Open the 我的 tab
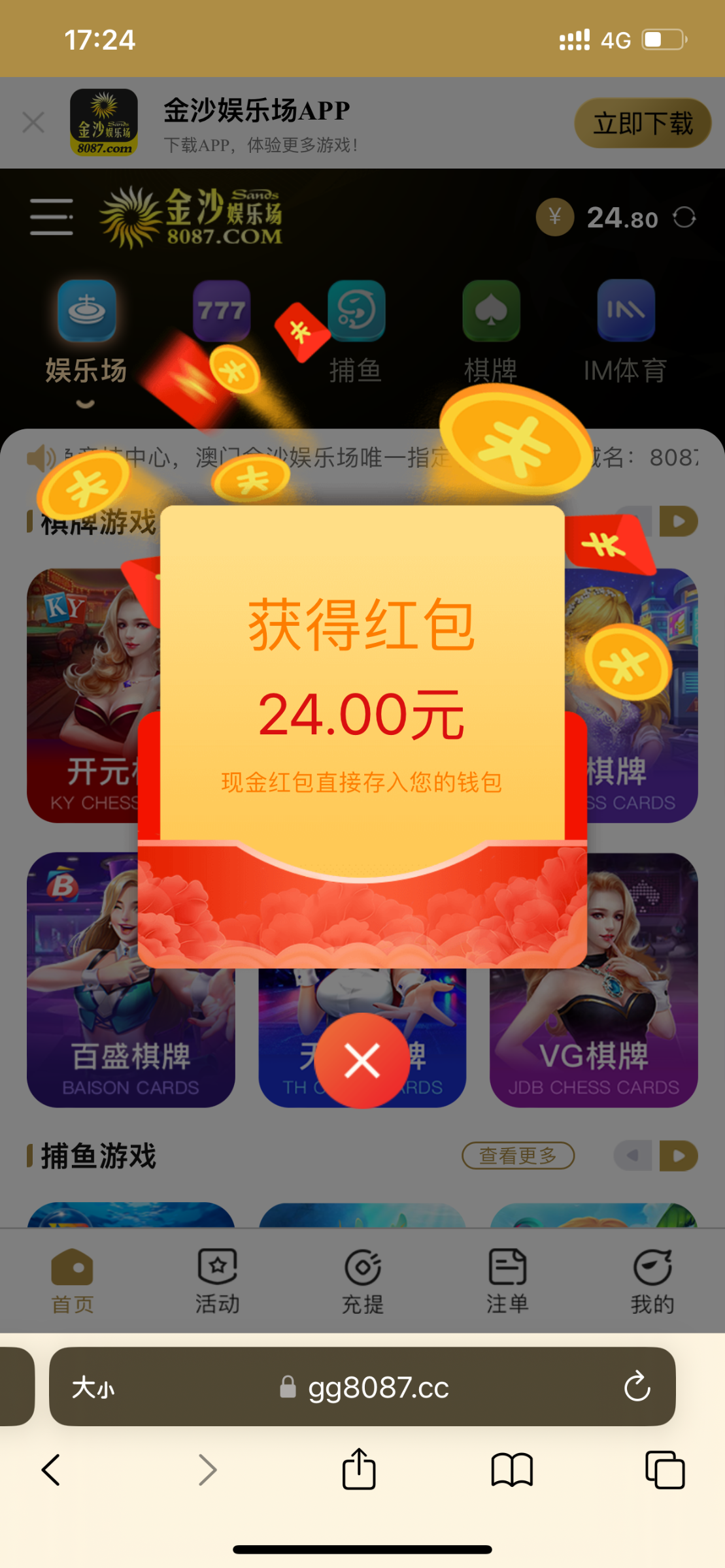Screen dimensions: 725x1568 652,1281
